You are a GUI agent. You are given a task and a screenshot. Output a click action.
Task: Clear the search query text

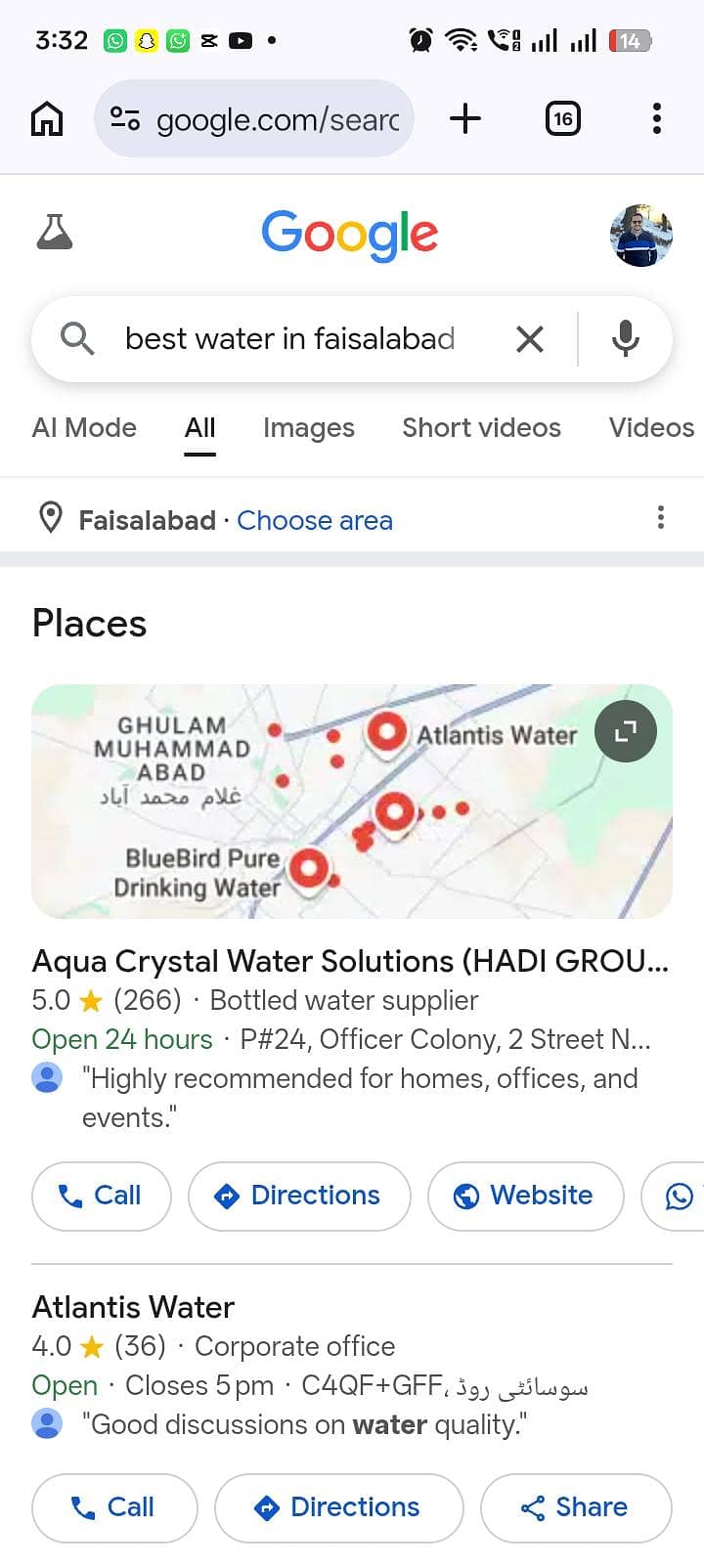click(530, 339)
